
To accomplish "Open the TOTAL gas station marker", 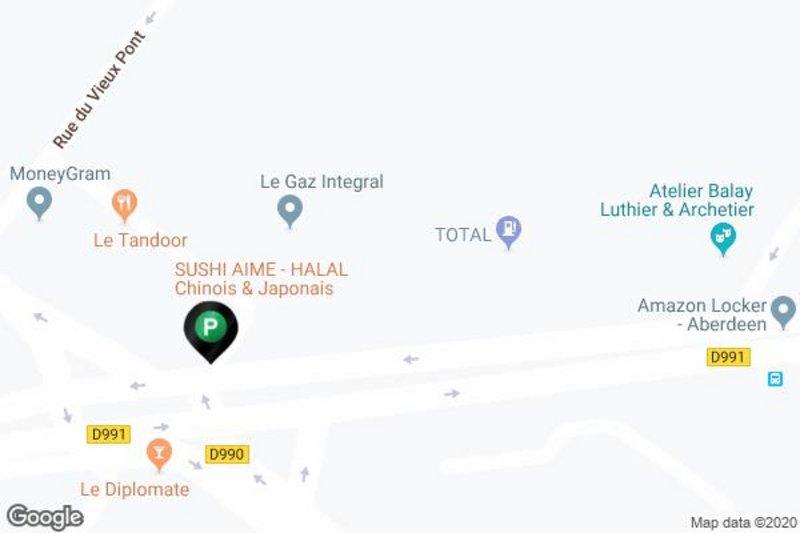I will click(x=510, y=233).
